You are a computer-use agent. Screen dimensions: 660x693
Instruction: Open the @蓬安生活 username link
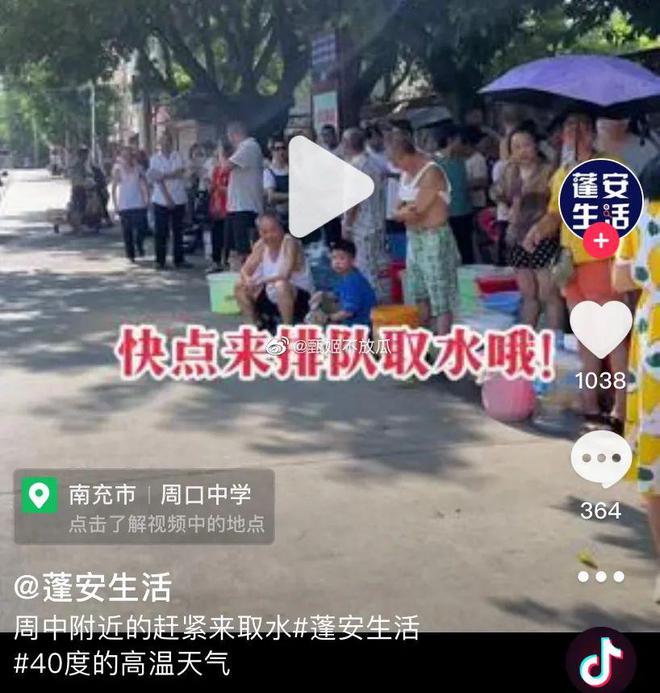[x=93, y=587]
